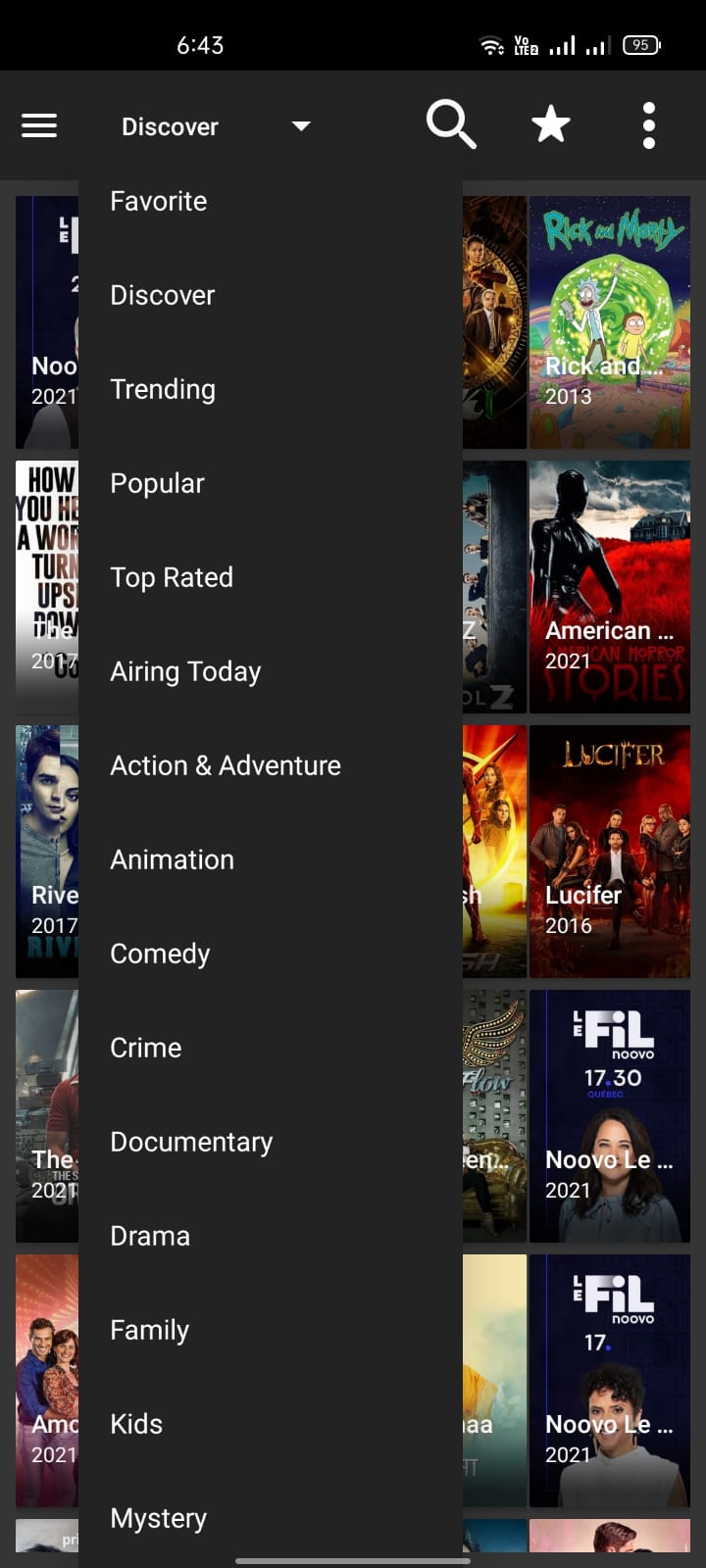The image size is (706, 1568).
Task: Select Popular from the category list
Action: pyautogui.click(x=157, y=483)
